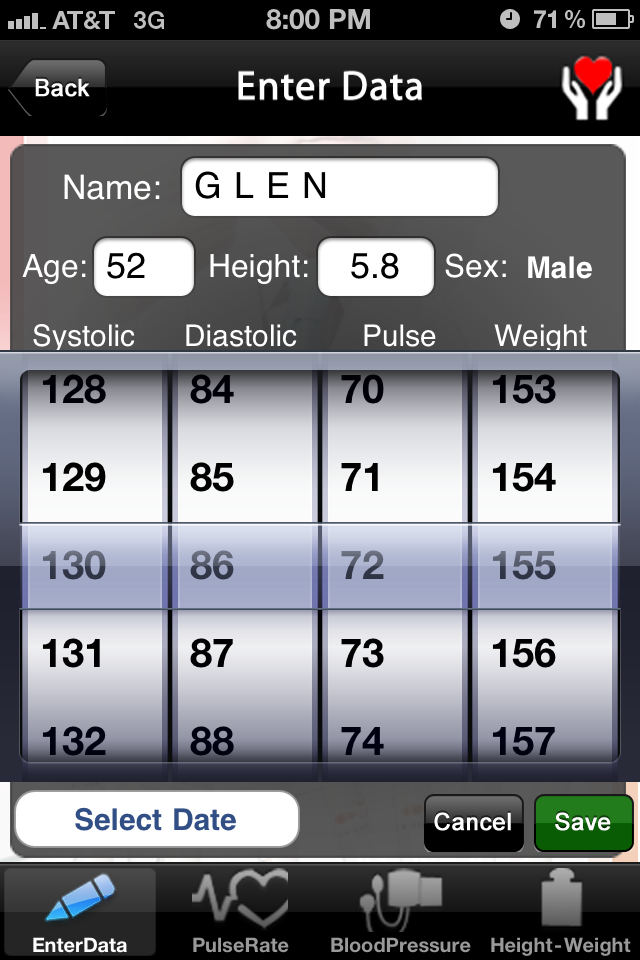This screenshot has height=960, width=640.
Task: Switch to the EnterData tab
Action: click(80, 912)
